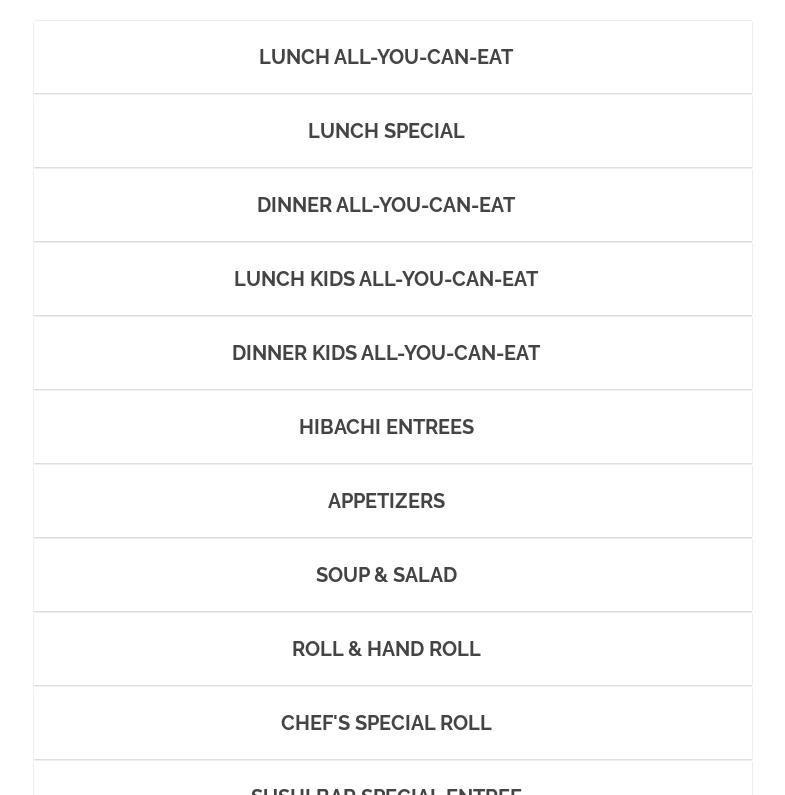Open Dinner All-You-Can-Eat section

click(392, 205)
